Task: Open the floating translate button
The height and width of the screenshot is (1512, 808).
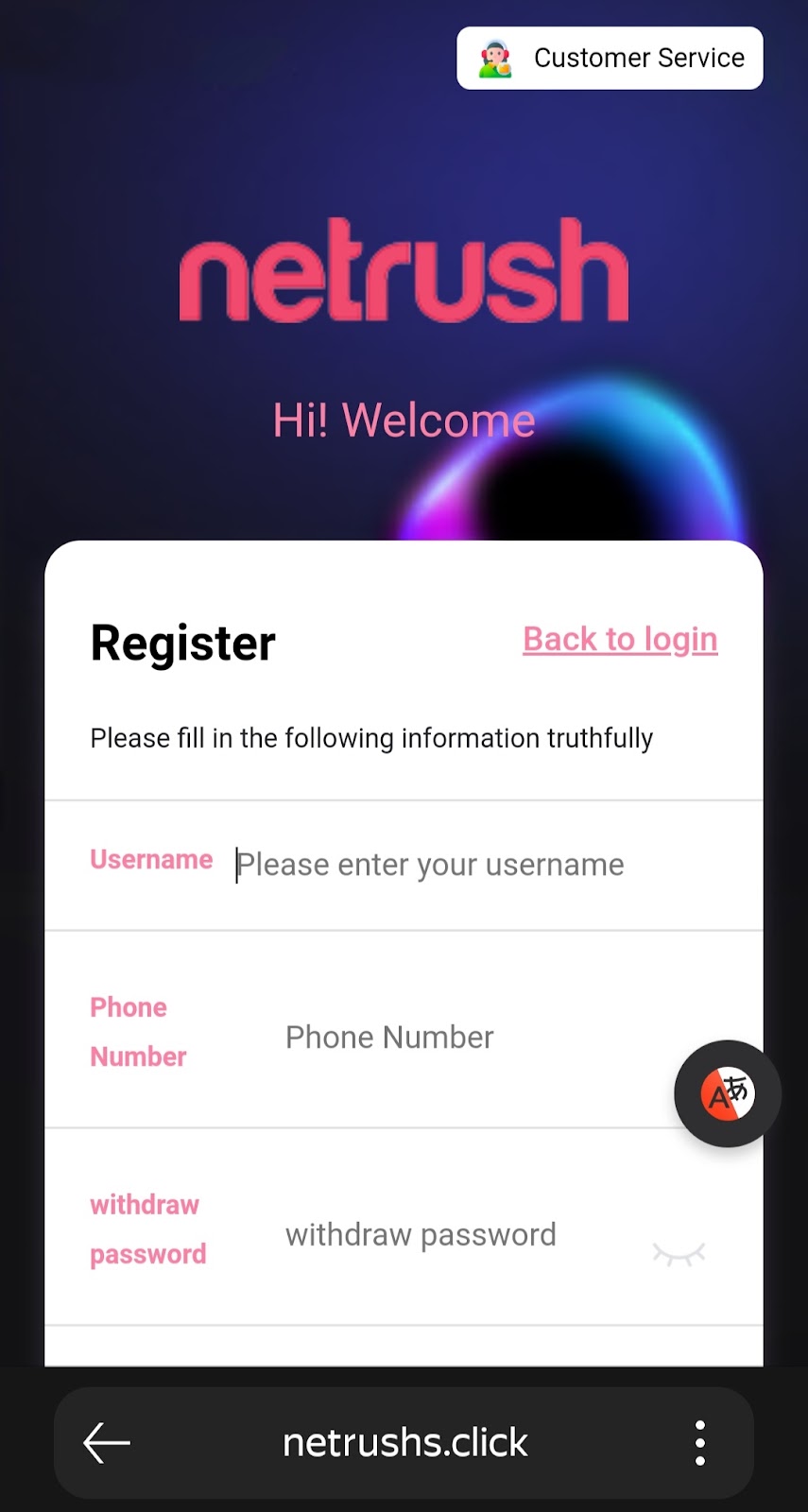Action: [727, 1094]
